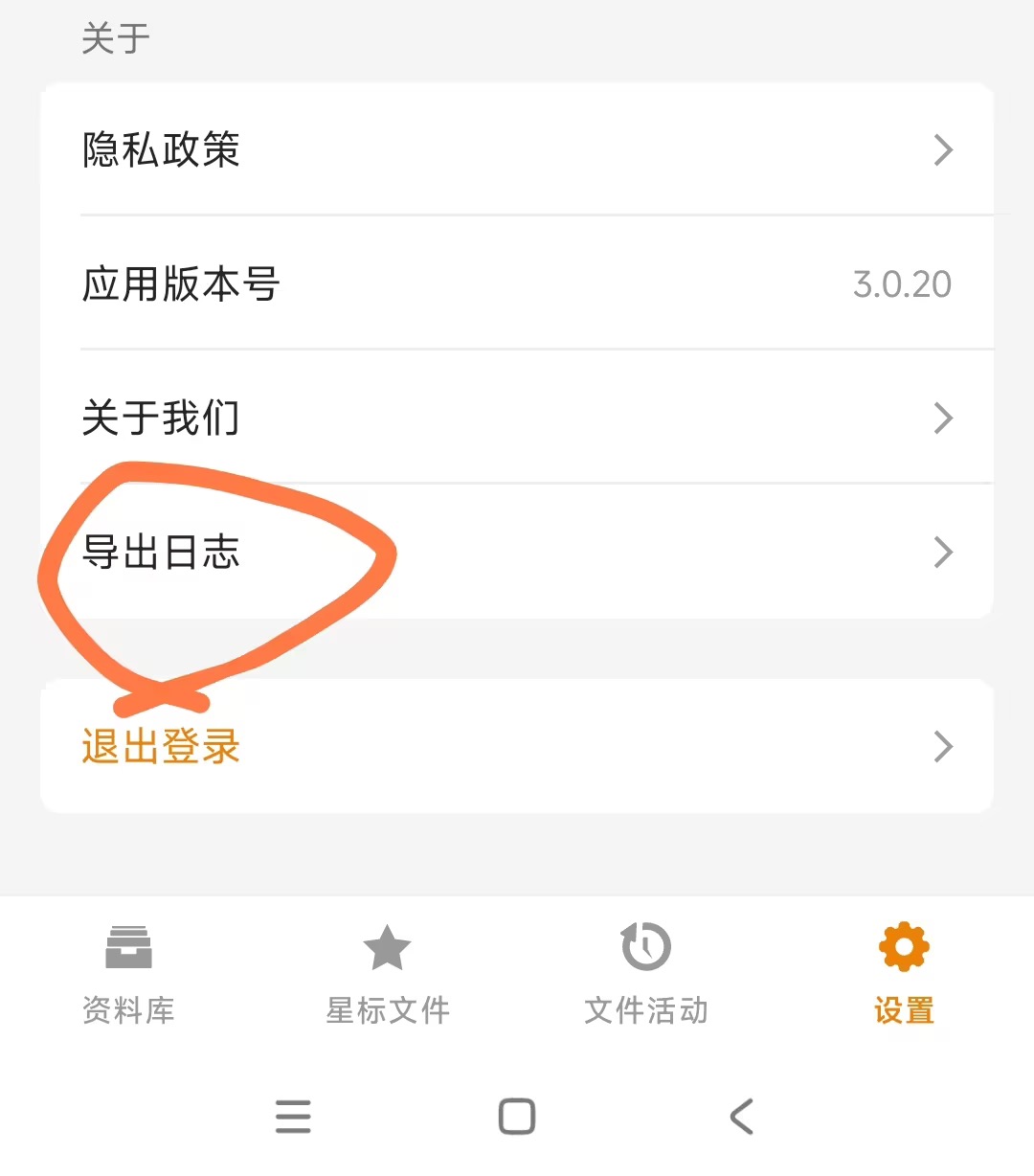Open the 关于我们 about us row
Screen dimensions: 1034x1176
point(517,418)
